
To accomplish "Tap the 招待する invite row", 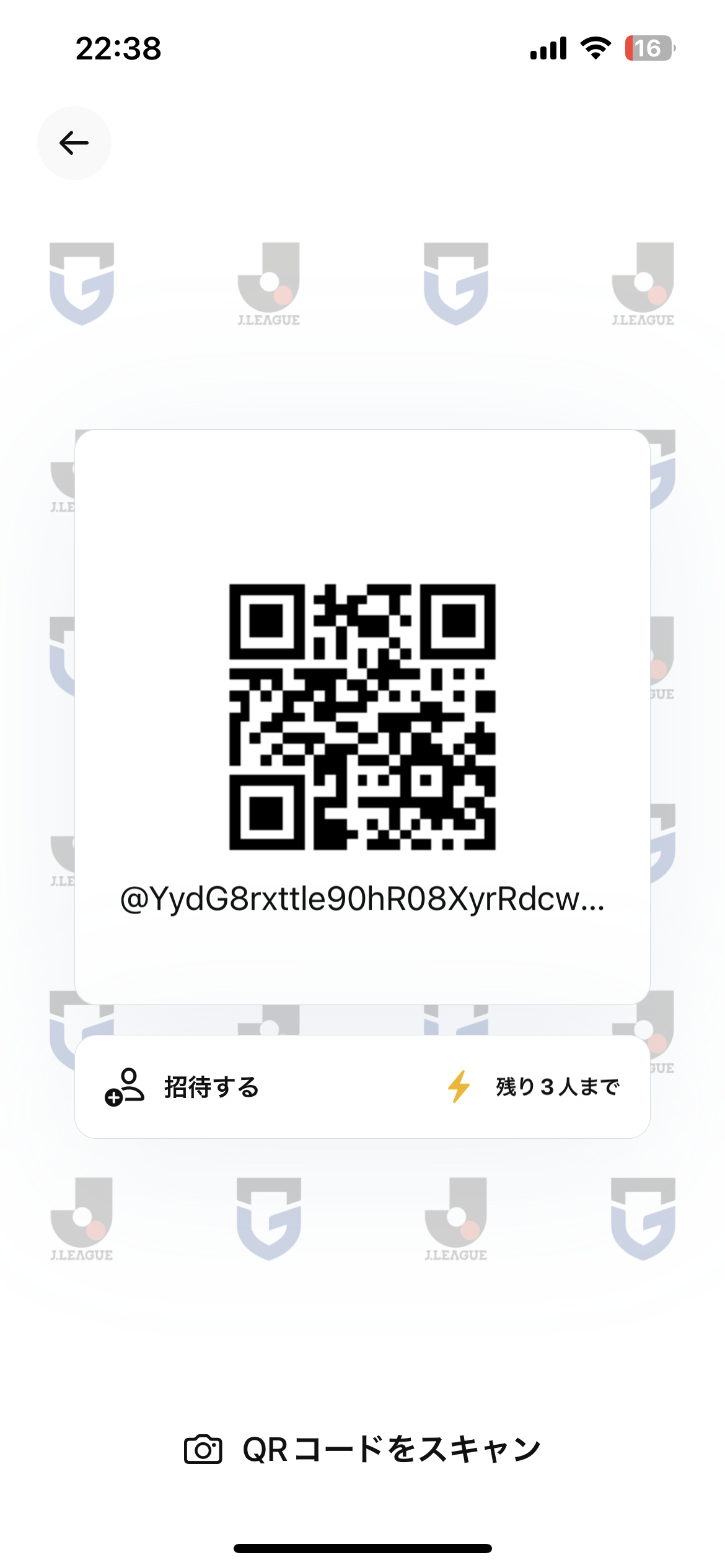I will (x=211, y=1087).
